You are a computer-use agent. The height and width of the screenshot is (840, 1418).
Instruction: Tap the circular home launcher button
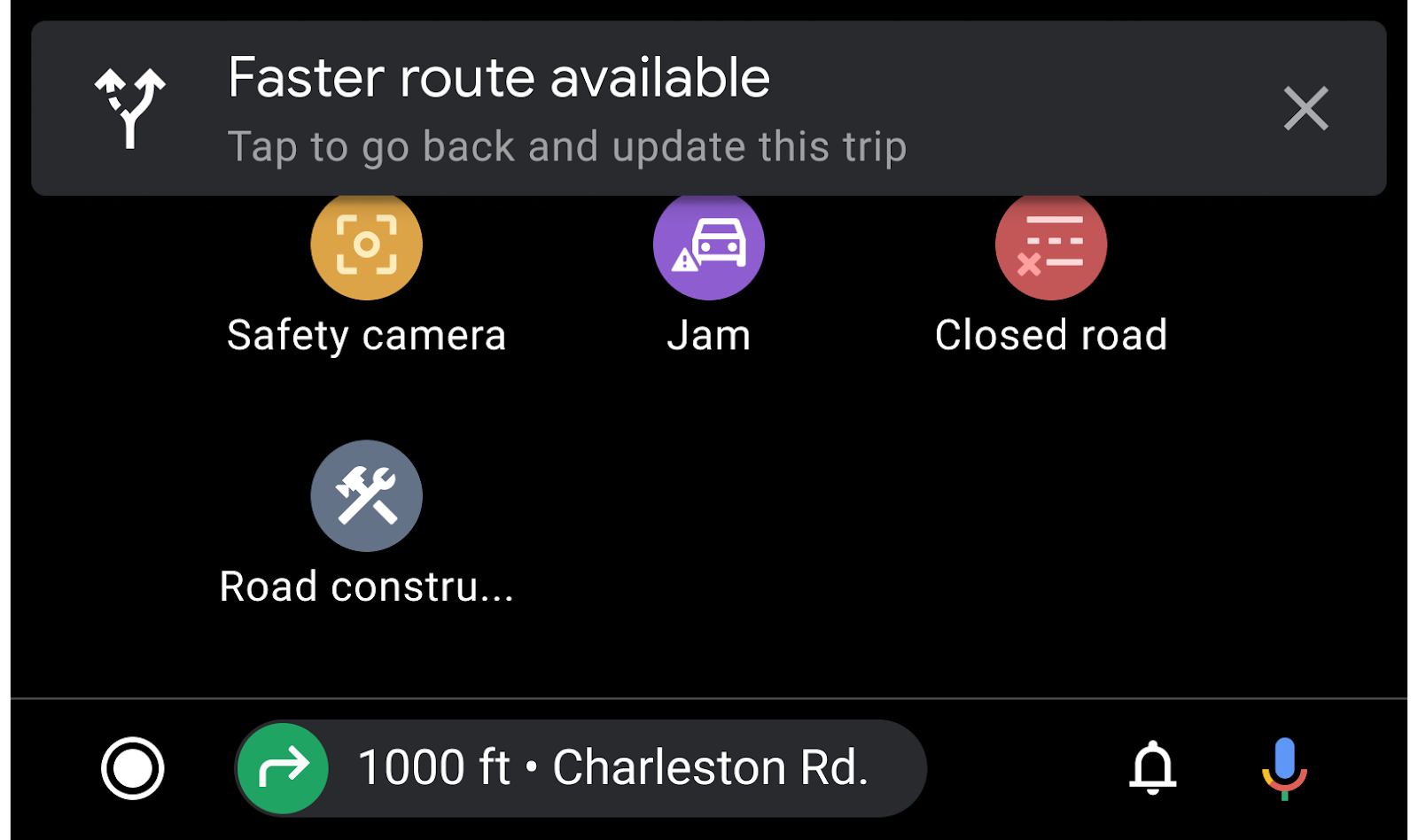pyautogui.click(x=133, y=768)
